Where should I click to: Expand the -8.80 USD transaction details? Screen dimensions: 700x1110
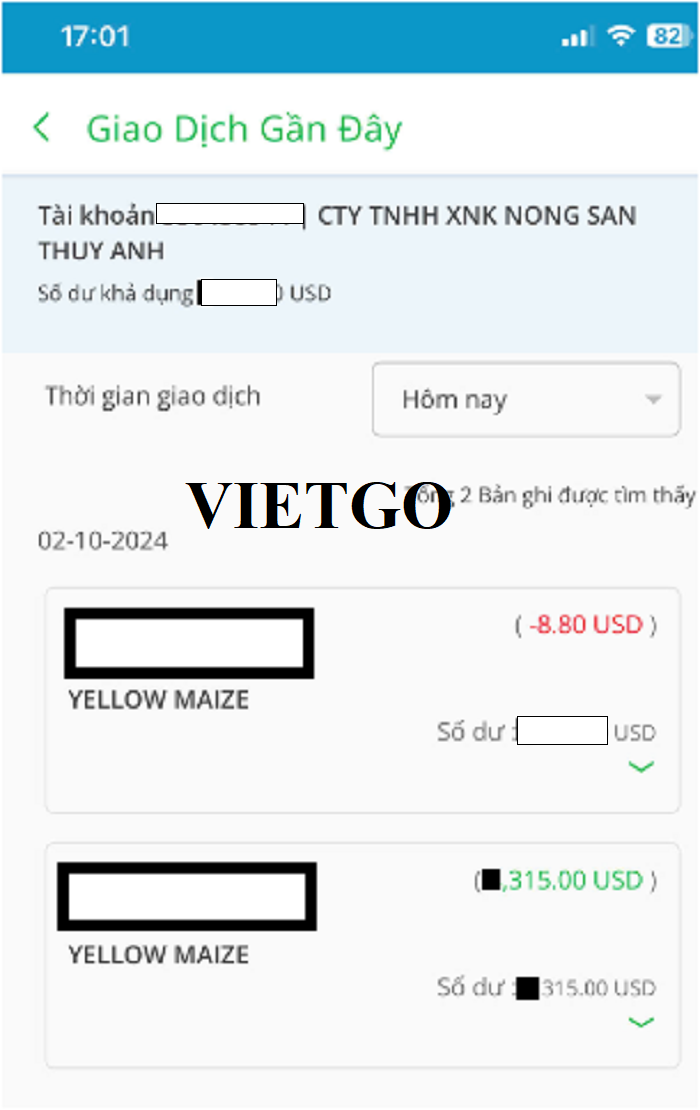pos(640,768)
